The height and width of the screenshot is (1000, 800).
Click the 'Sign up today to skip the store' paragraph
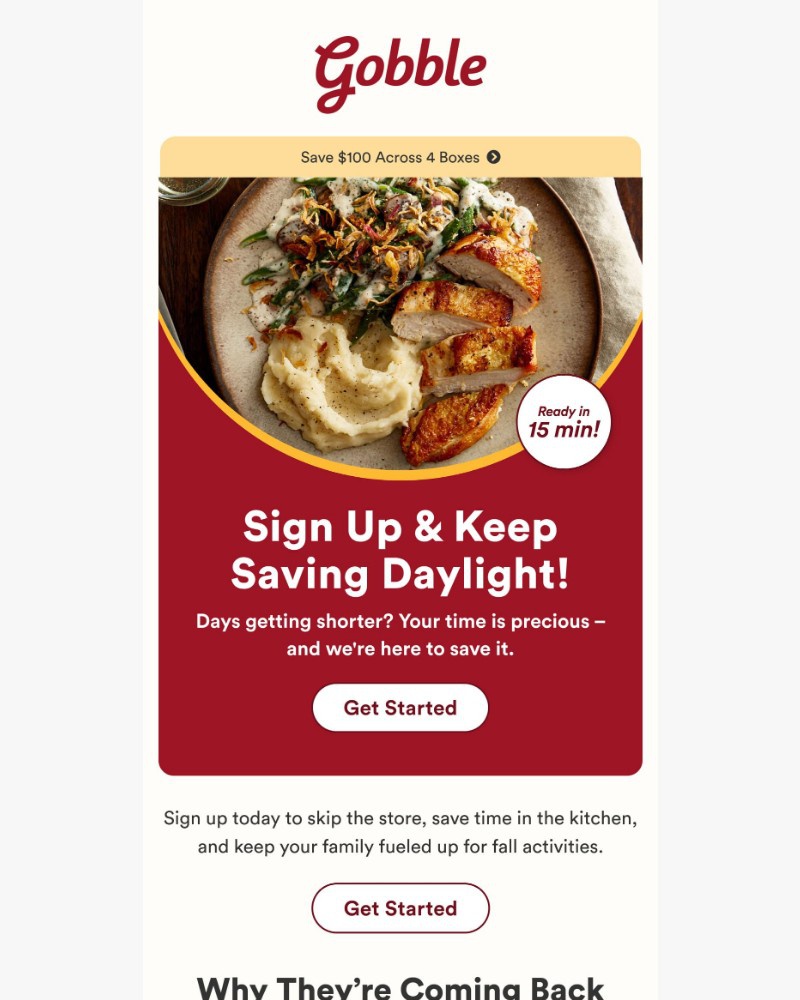pos(400,834)
